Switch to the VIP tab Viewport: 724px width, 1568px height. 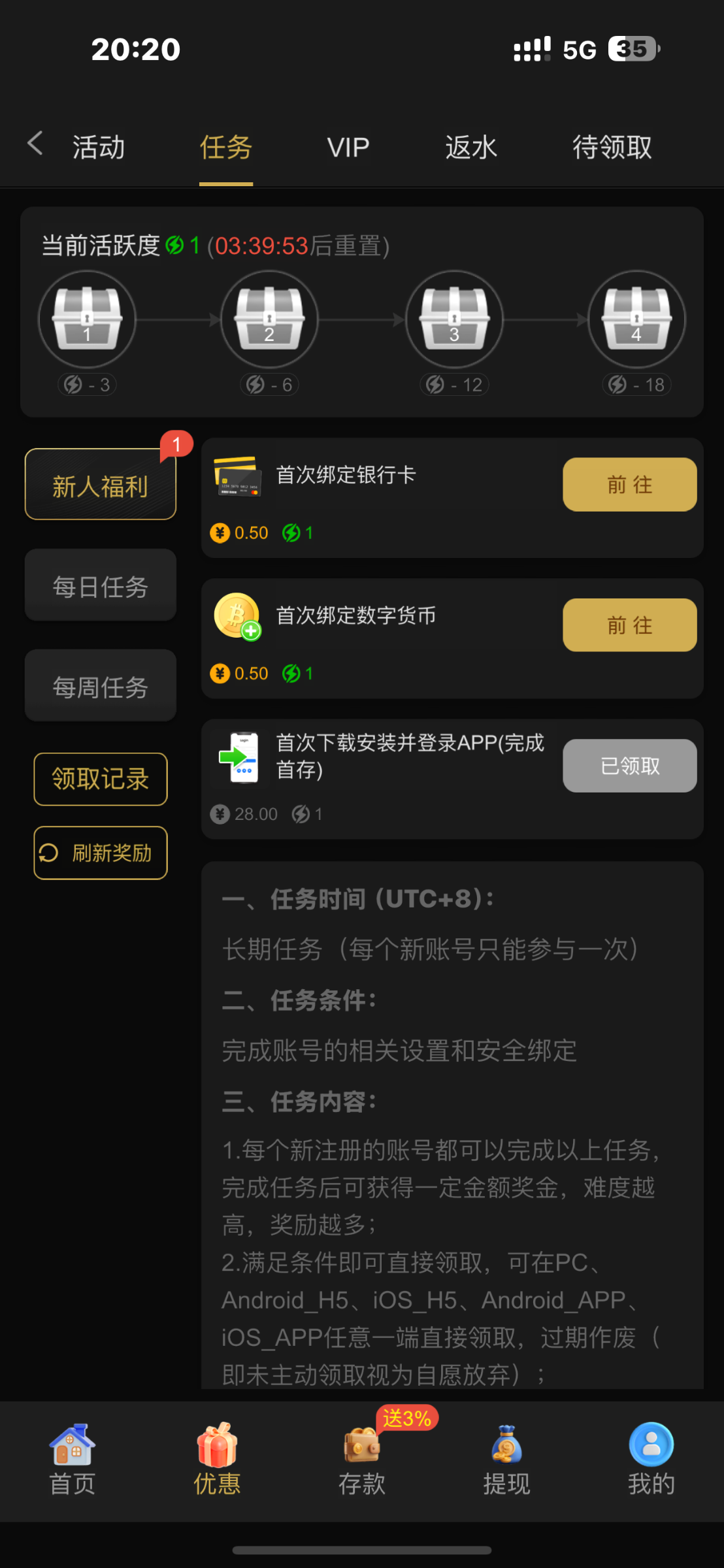tap(348, 148)
